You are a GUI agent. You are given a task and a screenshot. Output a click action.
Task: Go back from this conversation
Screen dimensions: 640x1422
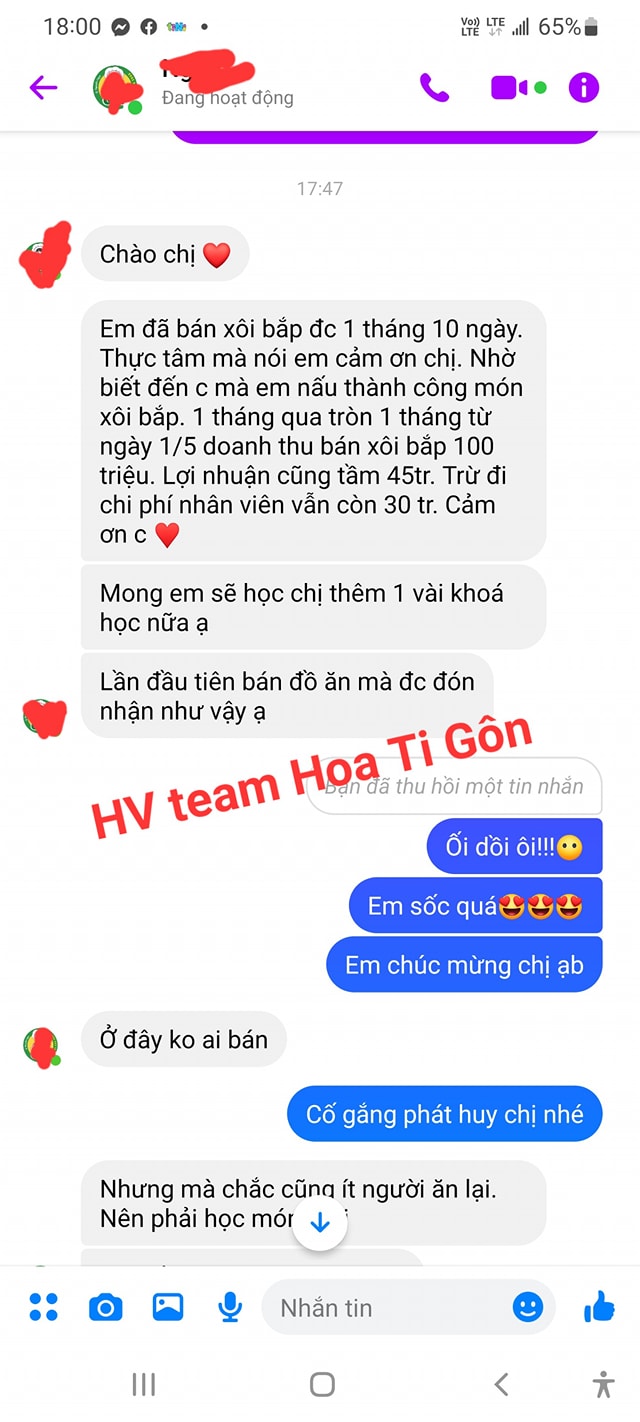[43, 88]
